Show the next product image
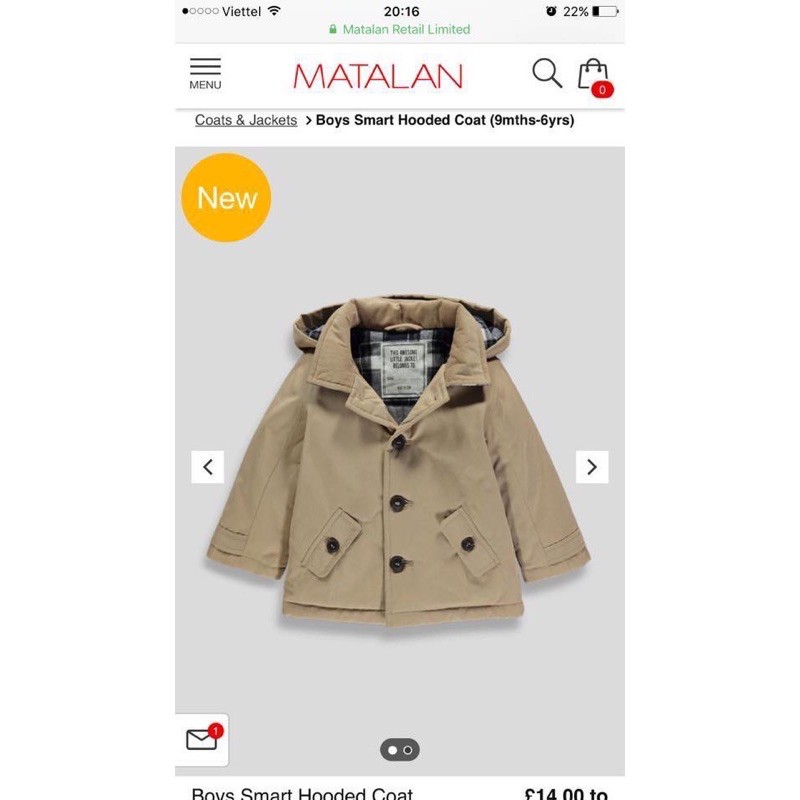Viewport: 800px width, 800px height. [592, 467]
